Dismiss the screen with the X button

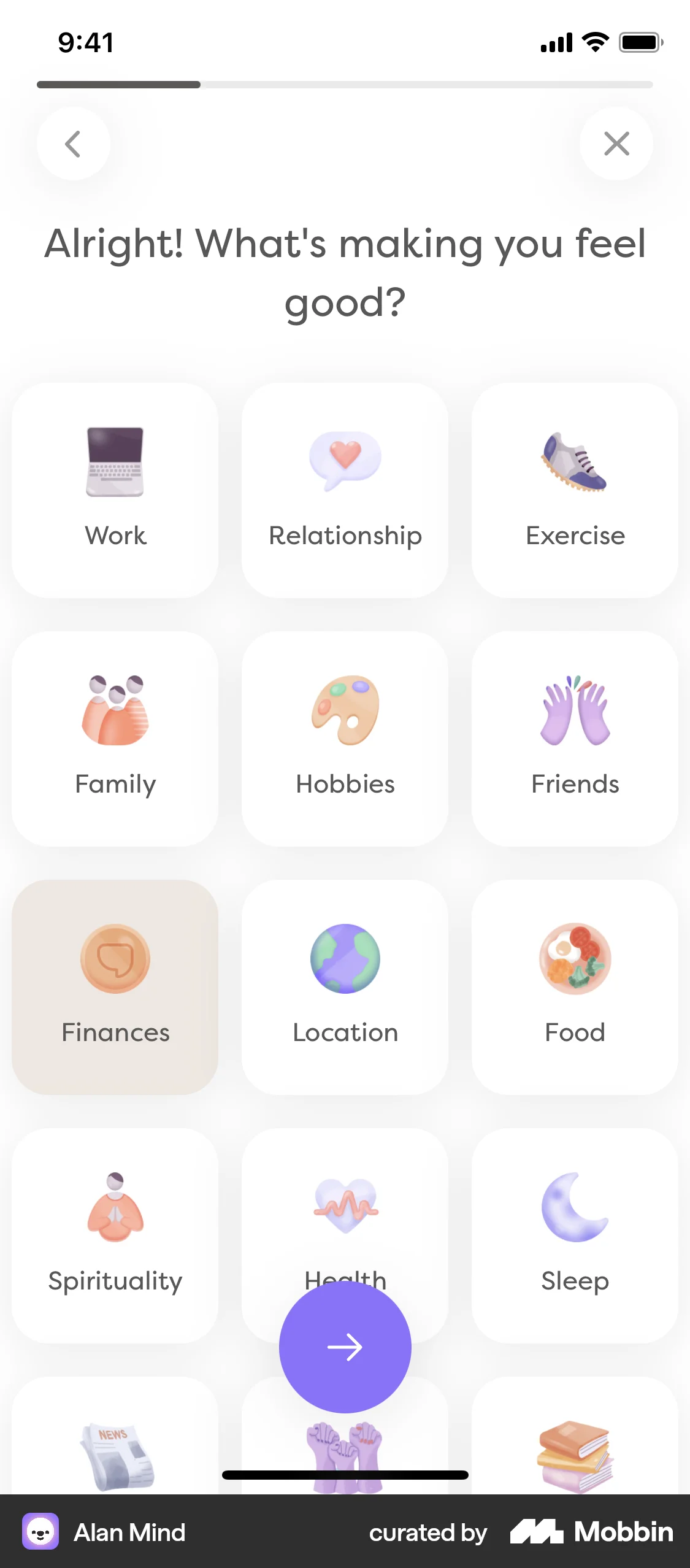coord(616,144)
